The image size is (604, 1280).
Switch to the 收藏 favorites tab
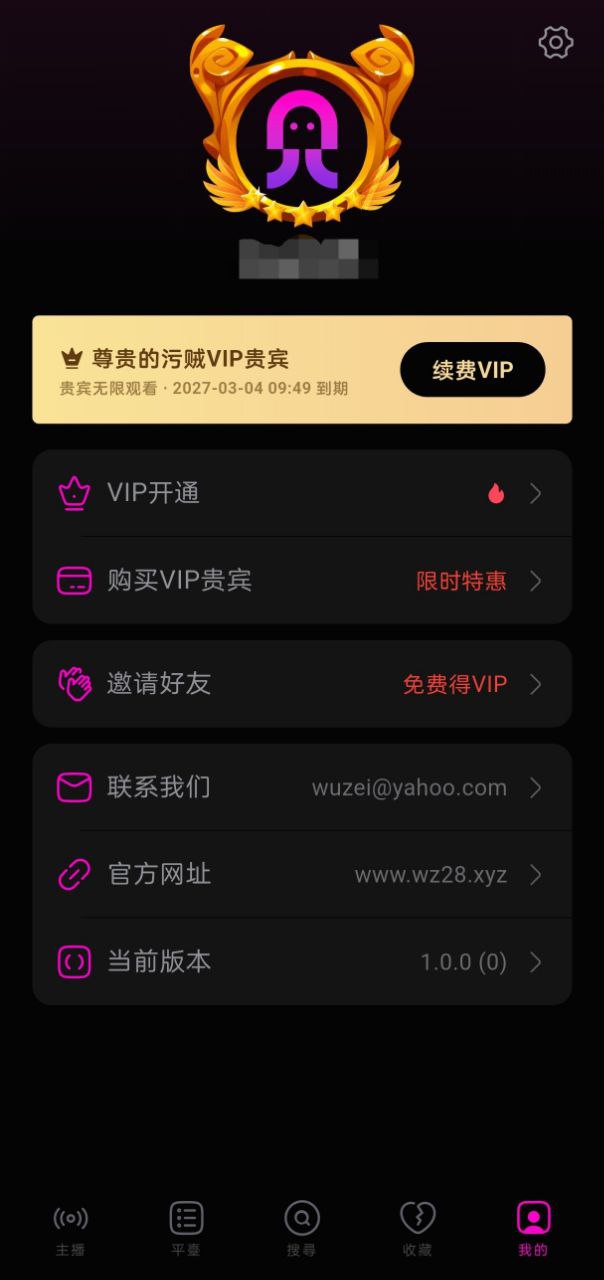(x=417, y=1228)
